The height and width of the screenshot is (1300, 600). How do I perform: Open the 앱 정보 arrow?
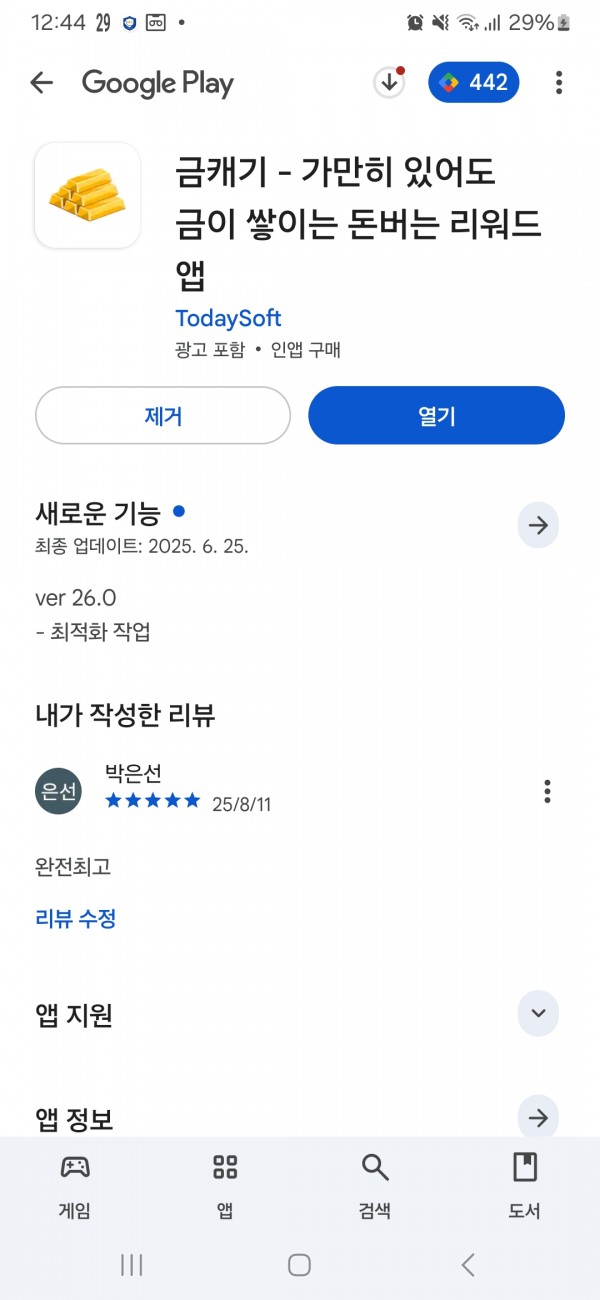(x=538, y=1118)
